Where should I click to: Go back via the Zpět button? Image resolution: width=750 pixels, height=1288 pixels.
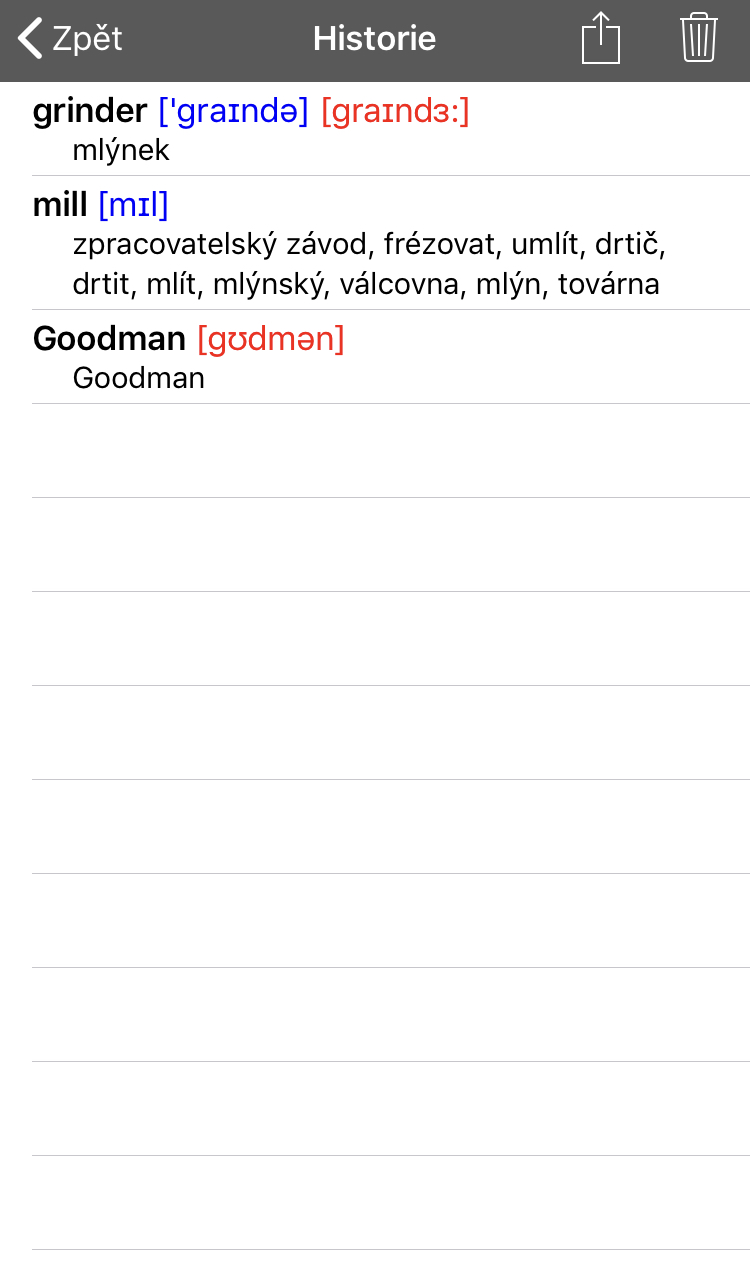click(70, 39)
